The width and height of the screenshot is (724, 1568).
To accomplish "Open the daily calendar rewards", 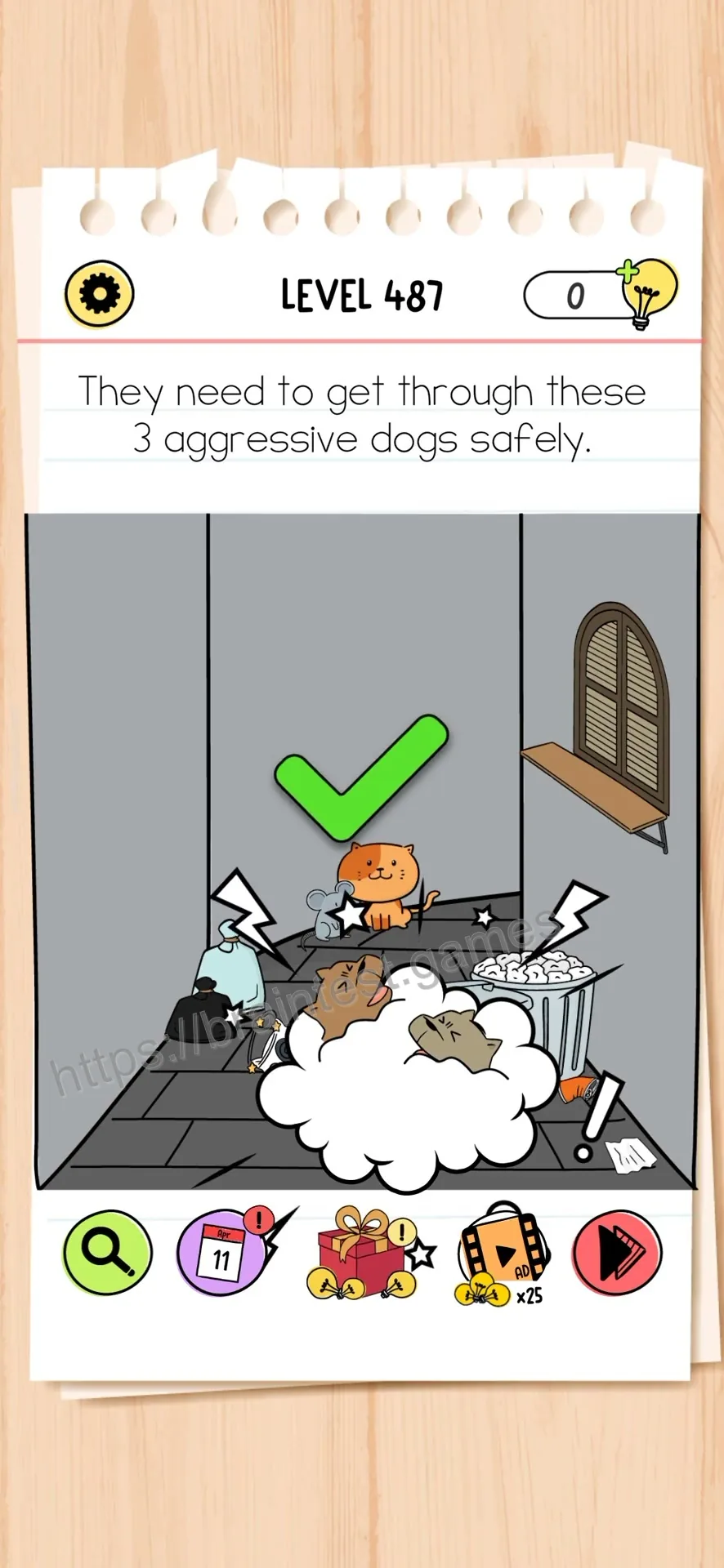I will tap(222, 1252).
